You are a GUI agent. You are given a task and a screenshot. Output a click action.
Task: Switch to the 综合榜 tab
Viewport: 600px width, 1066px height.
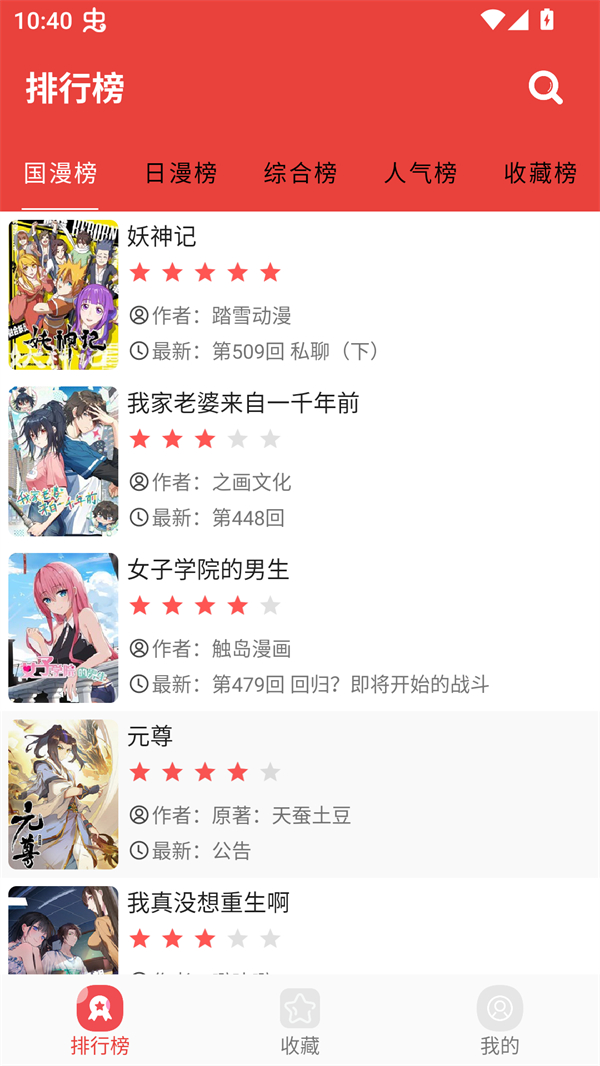pyautogui.click(x=300, y=173)
